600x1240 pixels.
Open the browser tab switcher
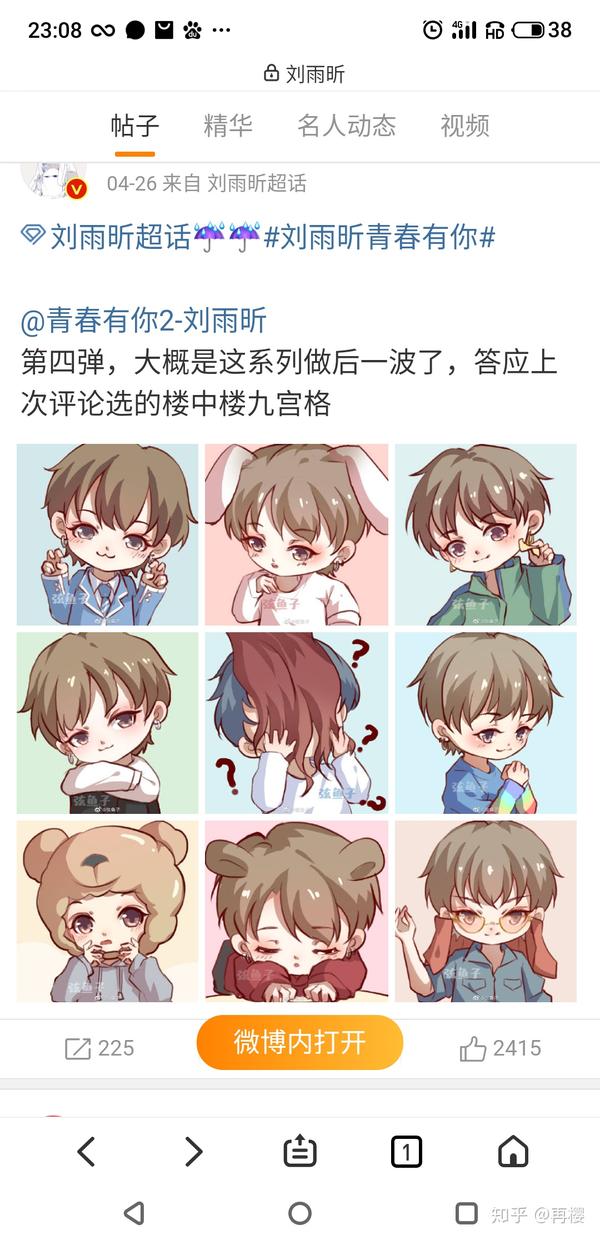(x=406, y=1152)
